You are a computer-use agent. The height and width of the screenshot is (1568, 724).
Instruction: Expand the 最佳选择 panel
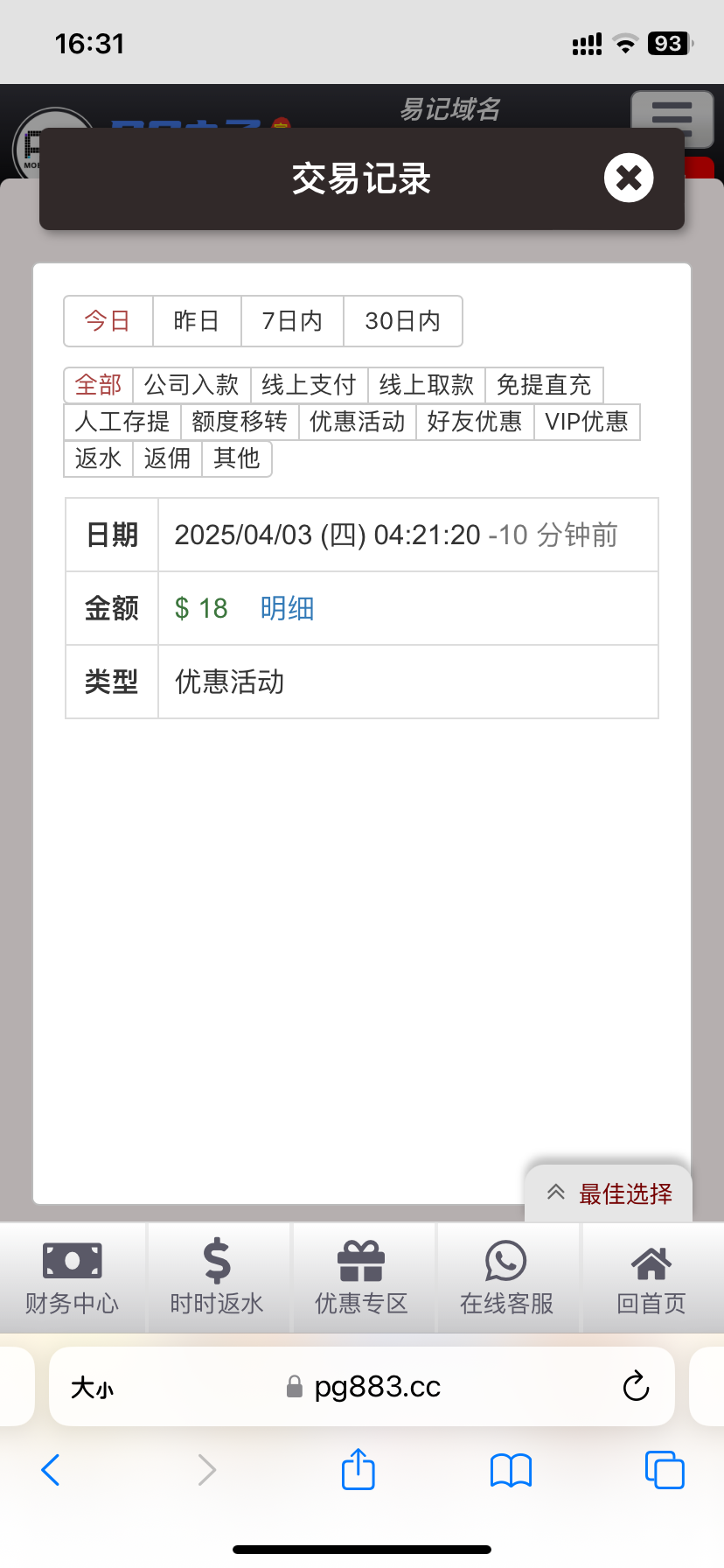pos(609,1193)
